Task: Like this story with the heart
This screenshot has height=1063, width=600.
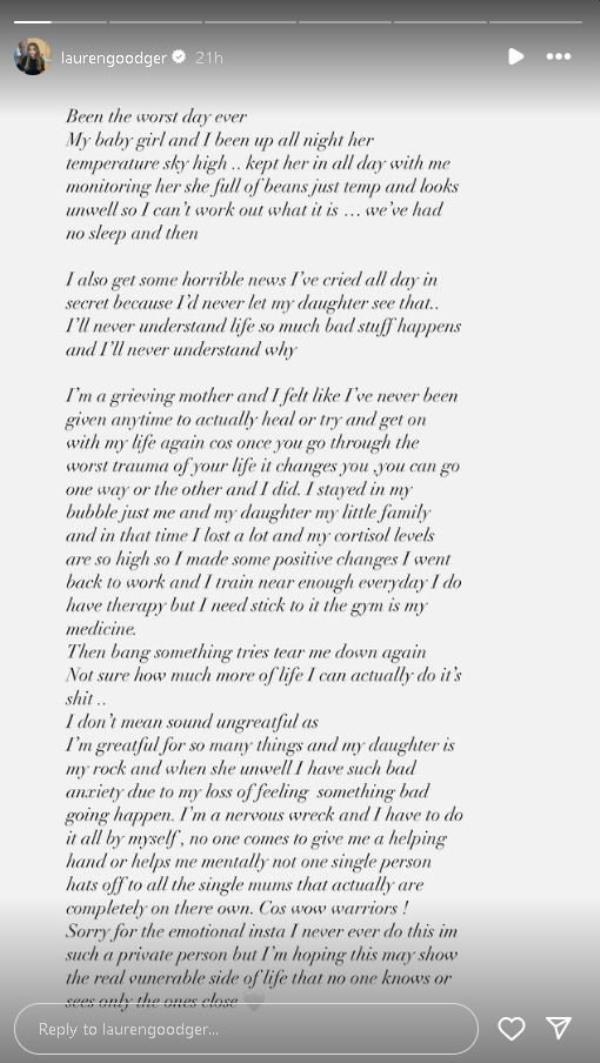Action: [x=511, y=1028]
